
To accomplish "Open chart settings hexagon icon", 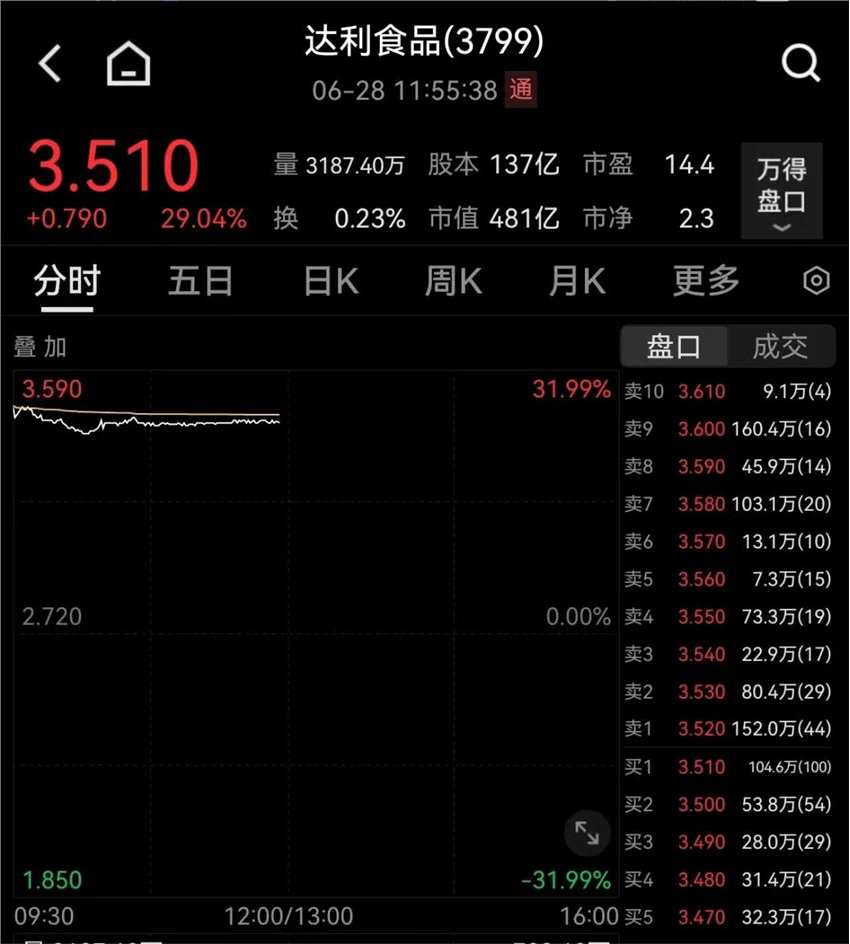I will [x=817, y=282].
